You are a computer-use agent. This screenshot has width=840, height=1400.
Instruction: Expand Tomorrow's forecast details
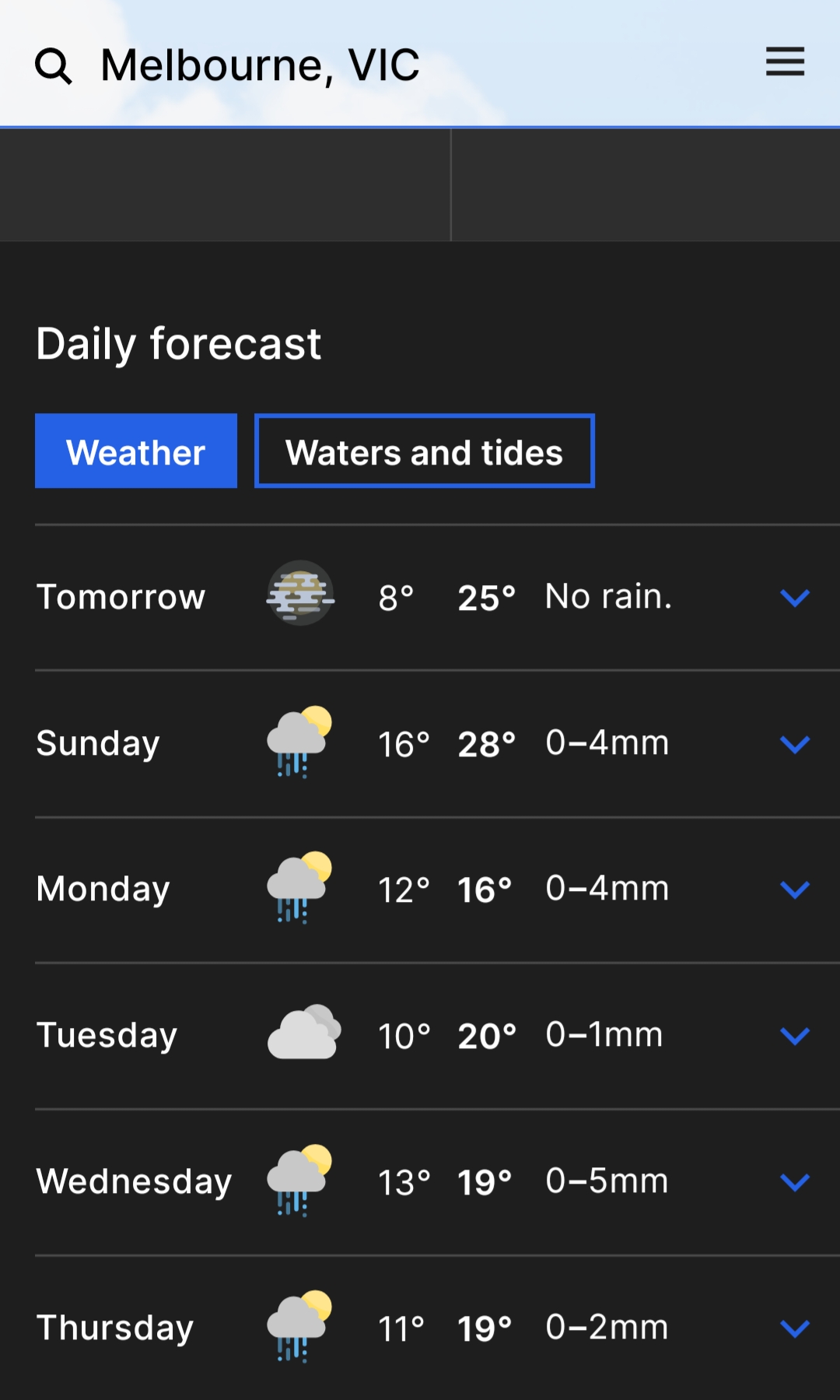794,598
